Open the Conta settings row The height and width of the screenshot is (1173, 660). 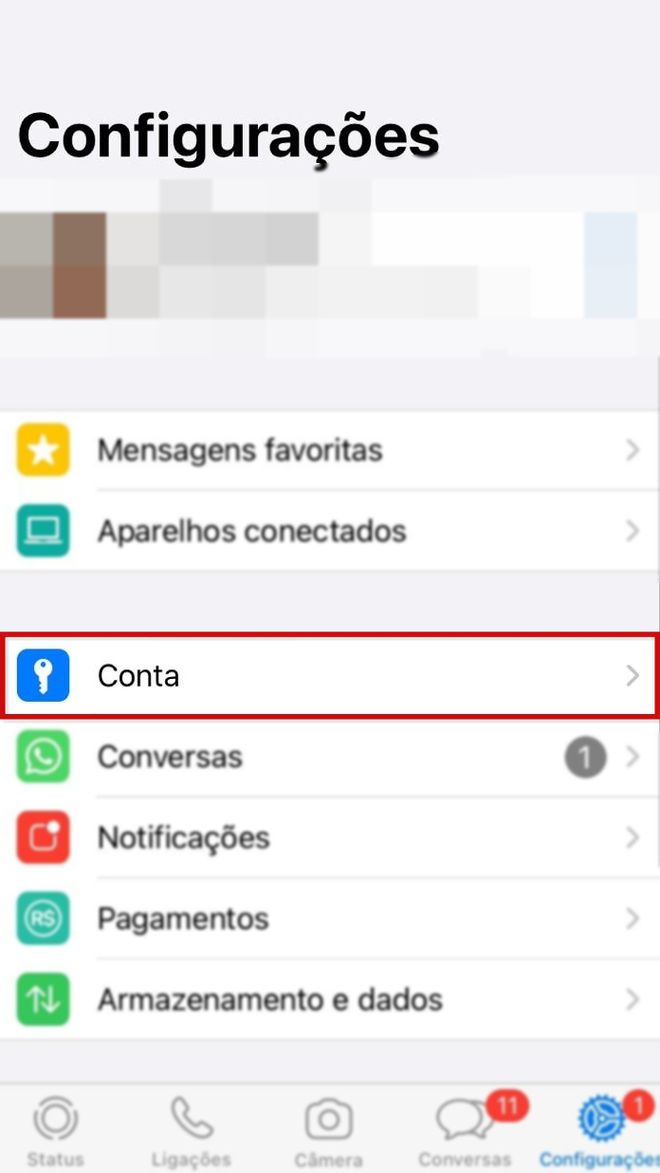[x=330, y=676]
